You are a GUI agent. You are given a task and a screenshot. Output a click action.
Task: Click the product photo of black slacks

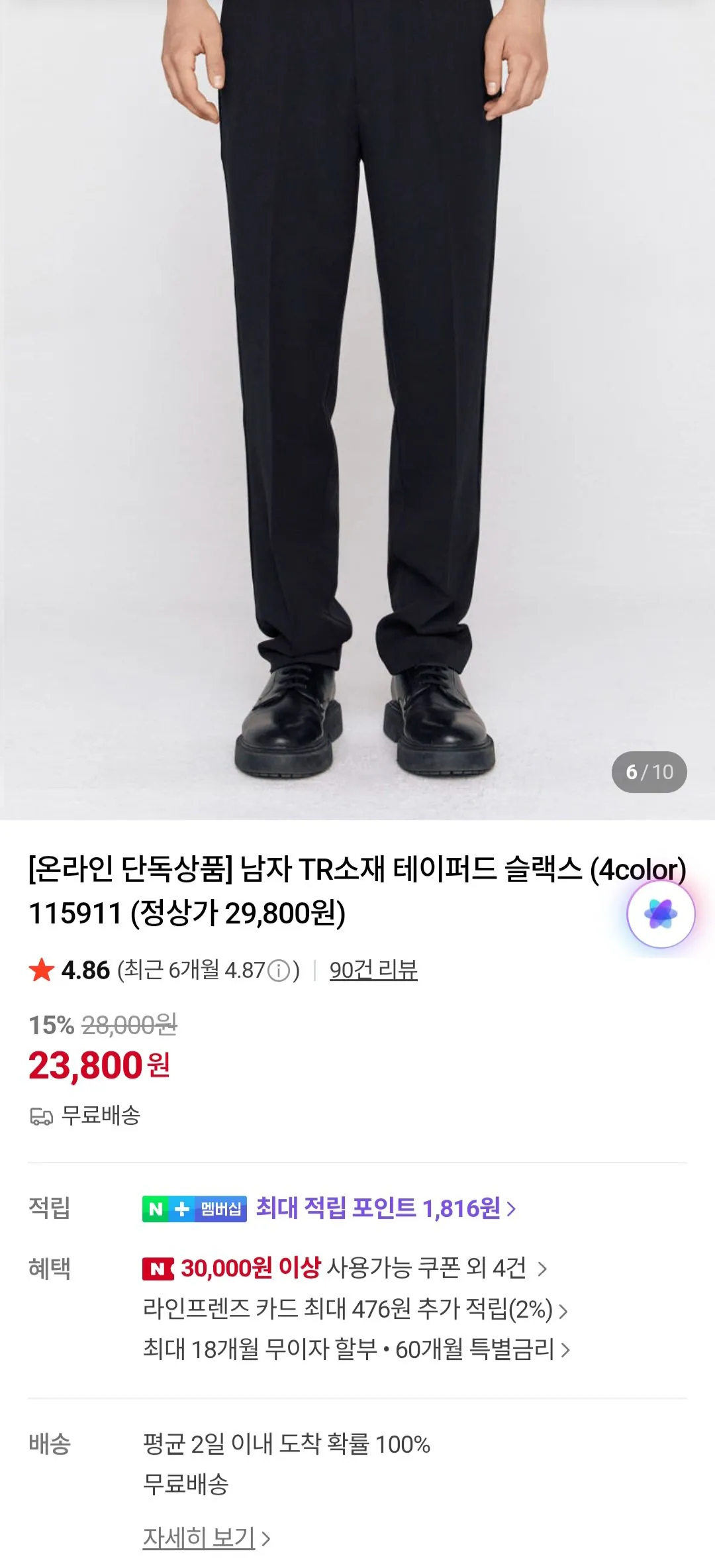[x=358, y=397]
